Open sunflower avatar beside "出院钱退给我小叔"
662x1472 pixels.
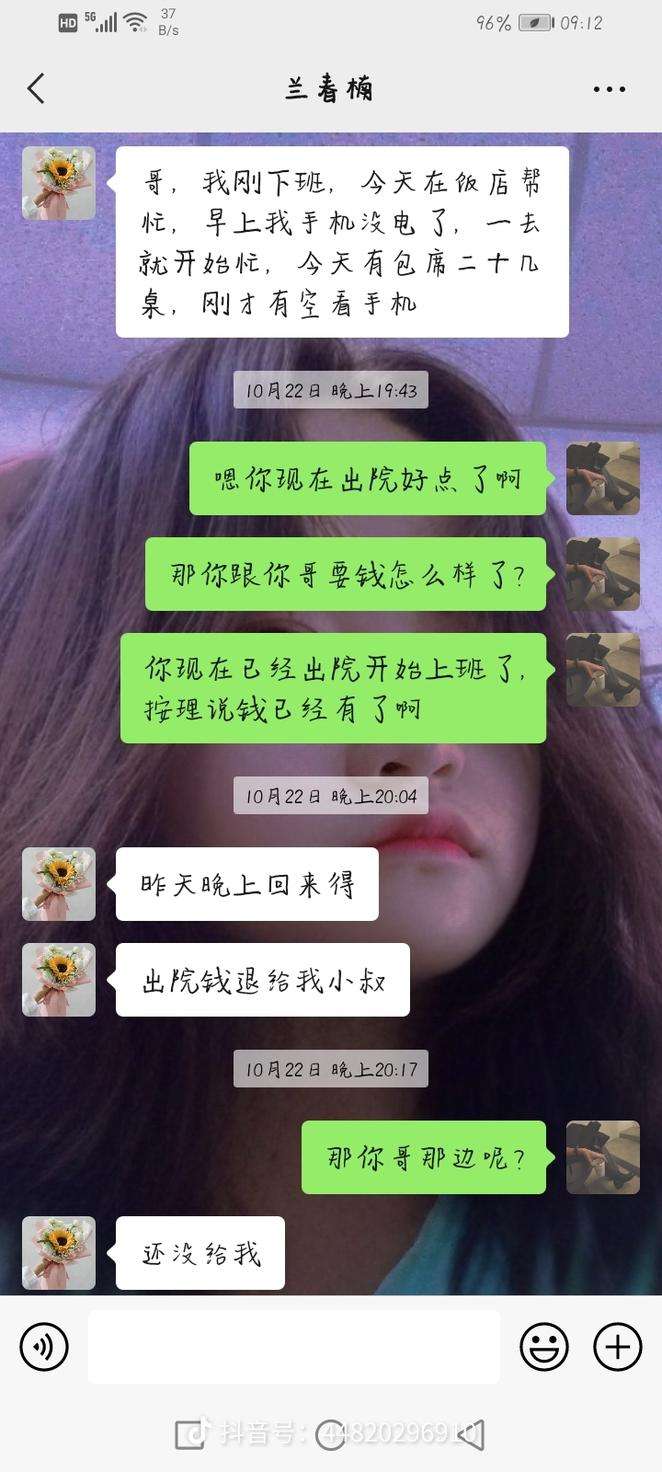click(59, 979)
